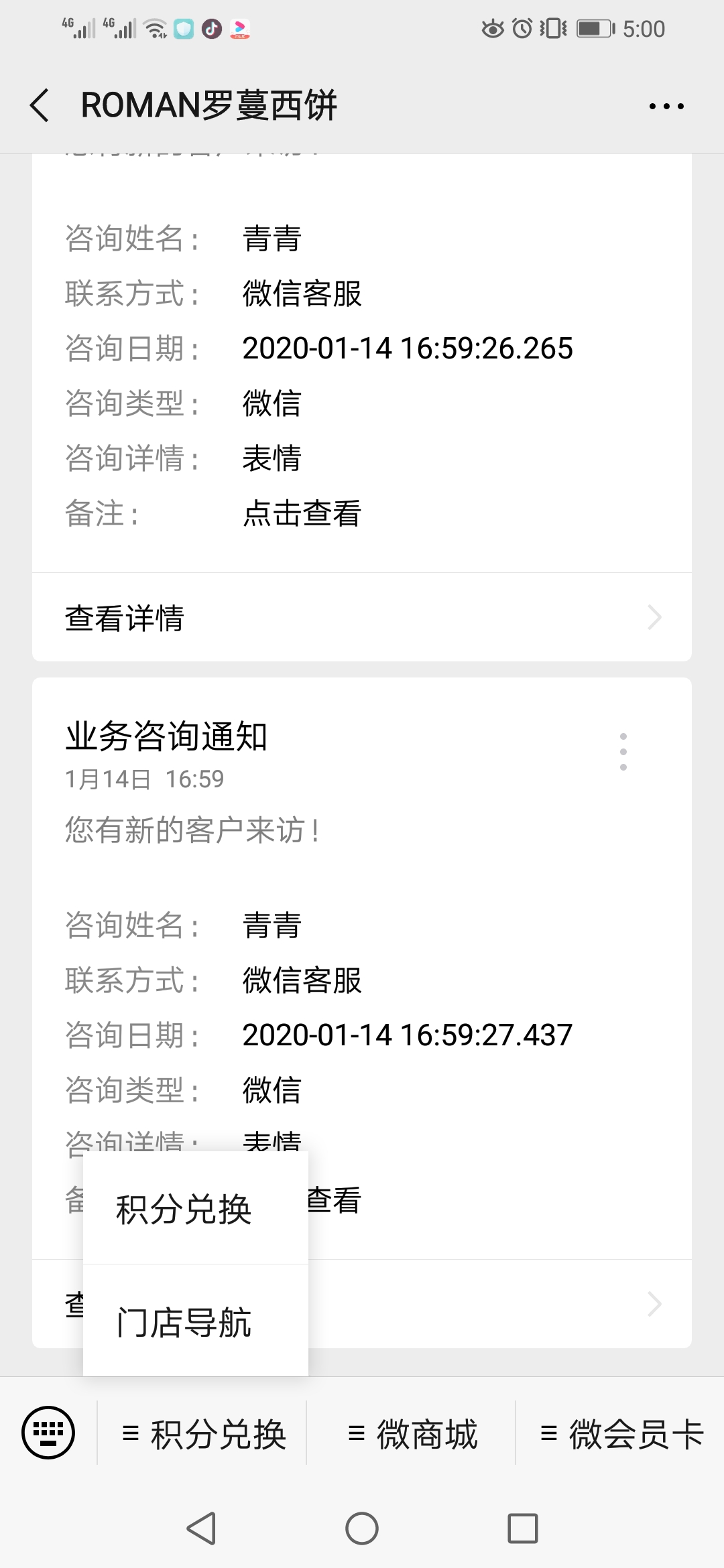Open the options dots on 业务咨询通知 card
This screenshot has width=724, height=1568.
click(623, 751)
